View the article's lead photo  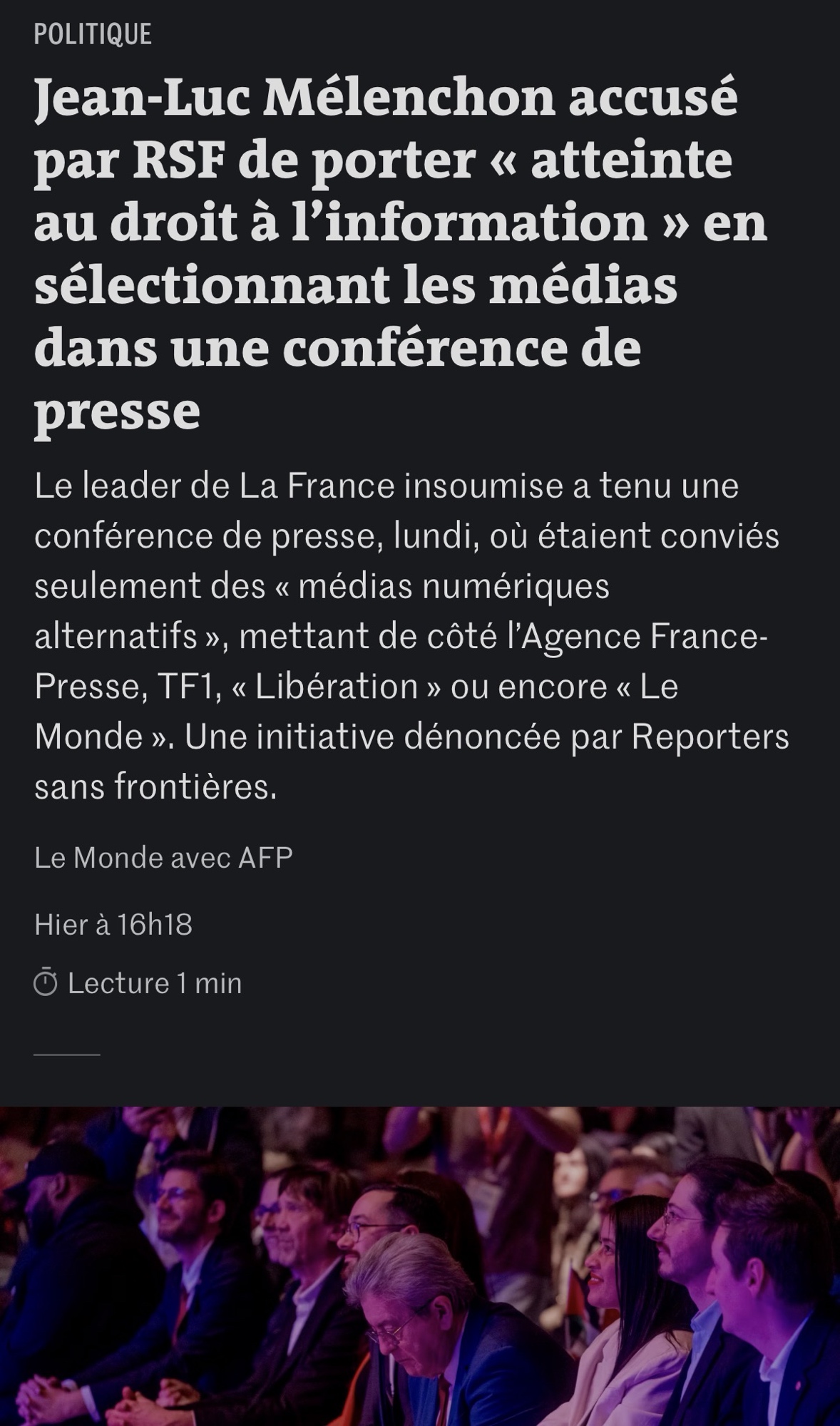coord(420,1266)
